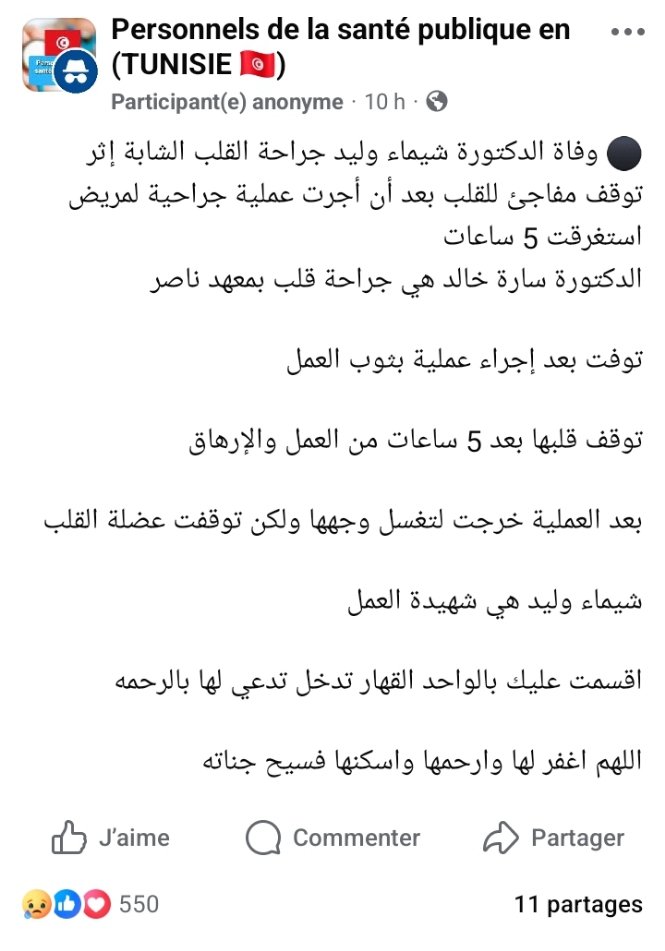
Task: Like the post with J'aime
Action: (x=111, y=838)
